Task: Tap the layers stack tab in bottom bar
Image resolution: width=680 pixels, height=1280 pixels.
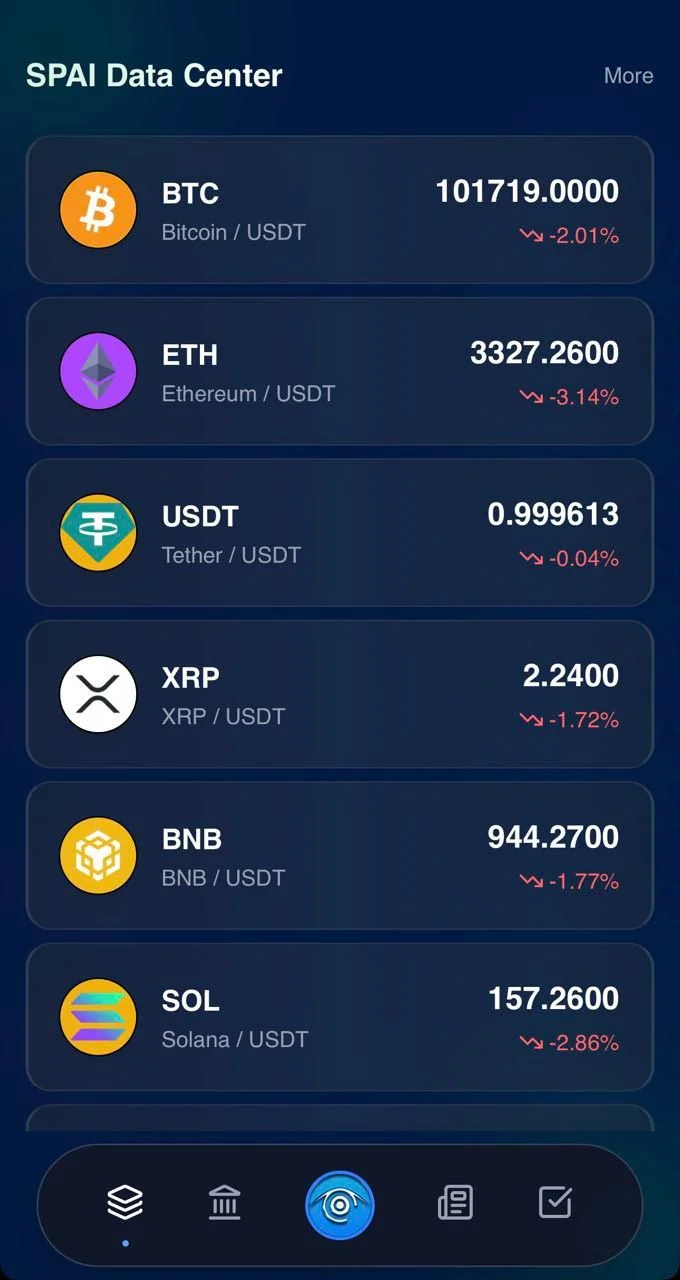Action: pyautogui.click(x=125, y=1202)
